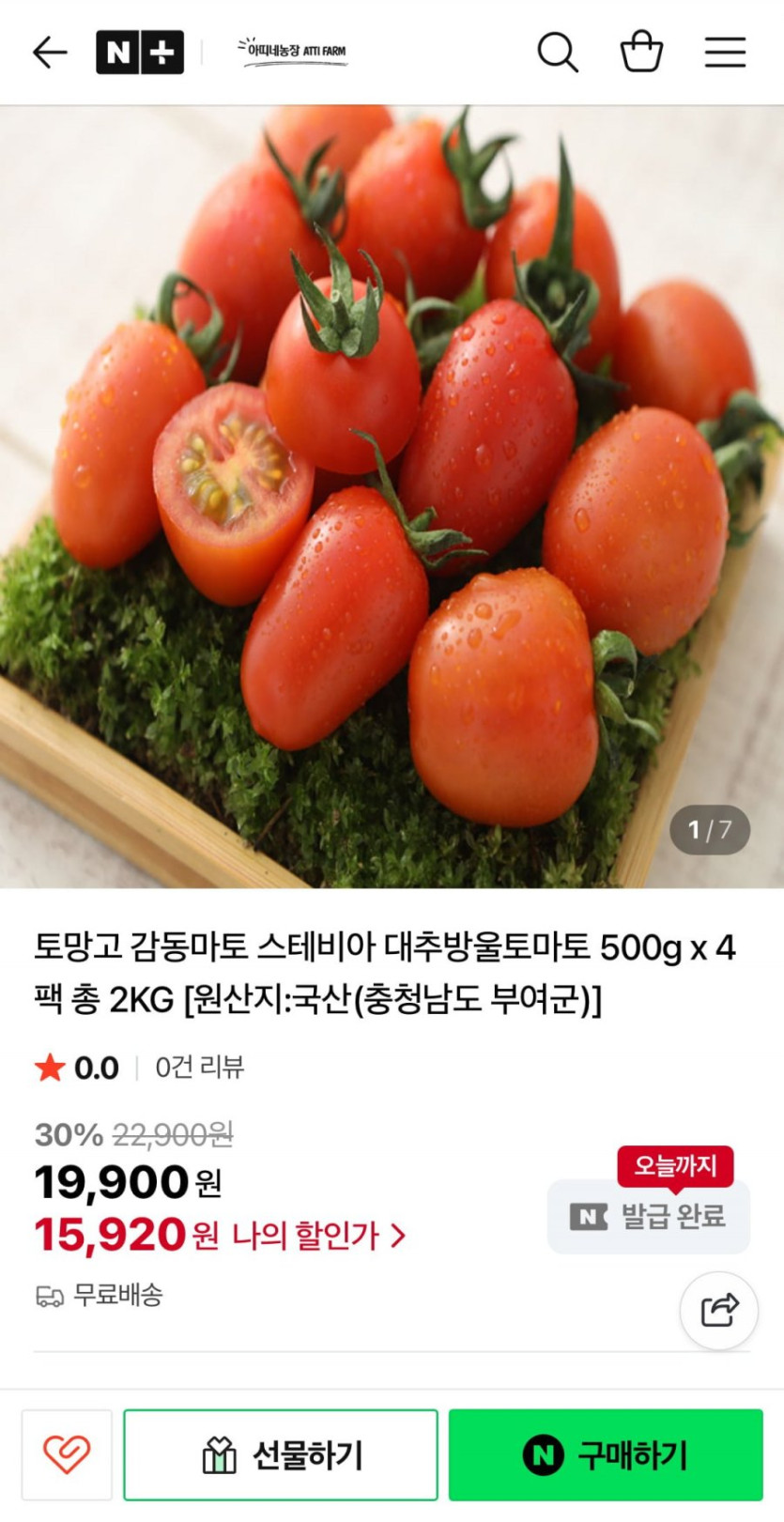Open the 0건 리뷰 reviews link

tap(199, 1068)
